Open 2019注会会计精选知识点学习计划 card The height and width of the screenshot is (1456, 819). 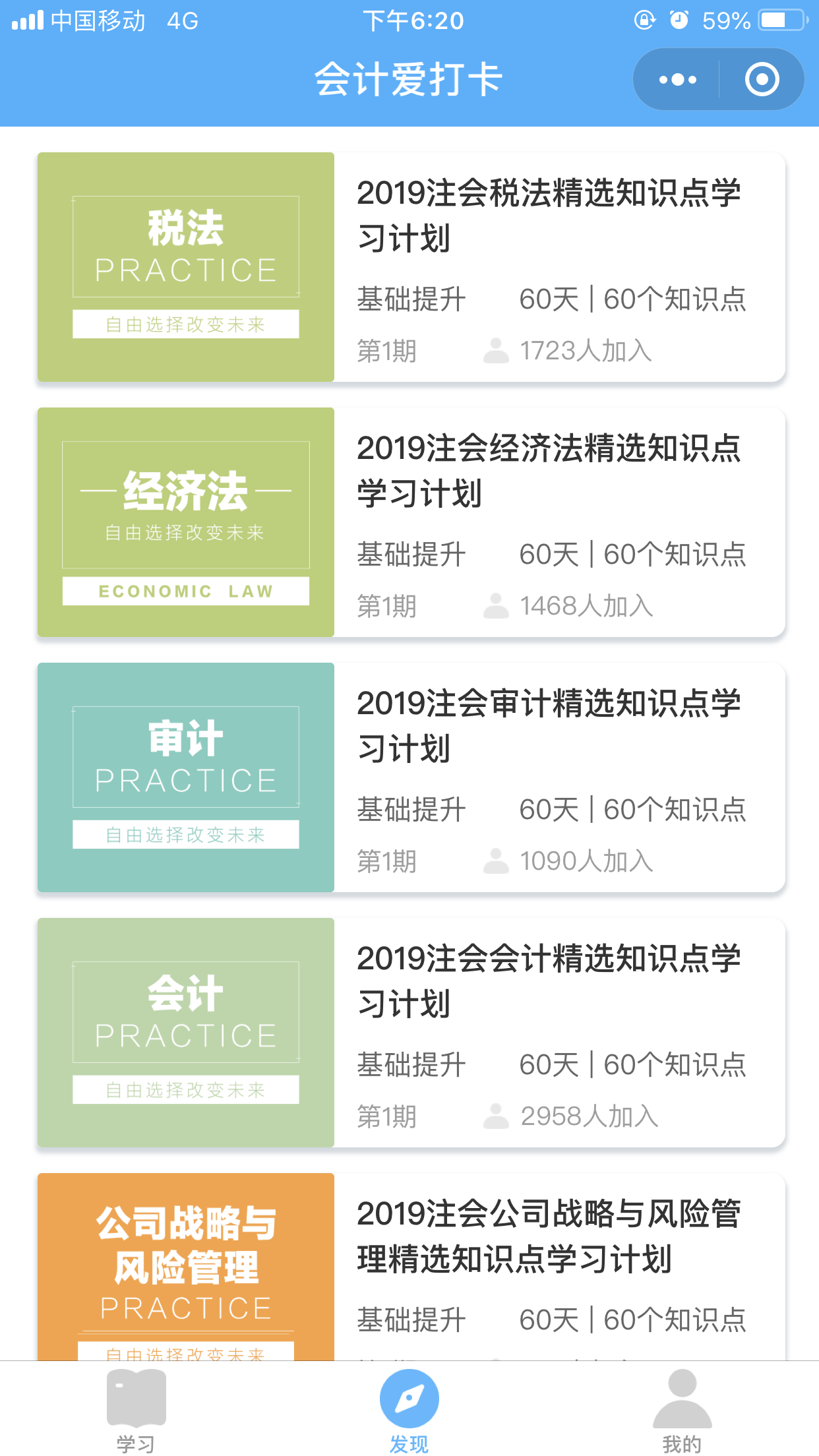tap(411, 1033)
